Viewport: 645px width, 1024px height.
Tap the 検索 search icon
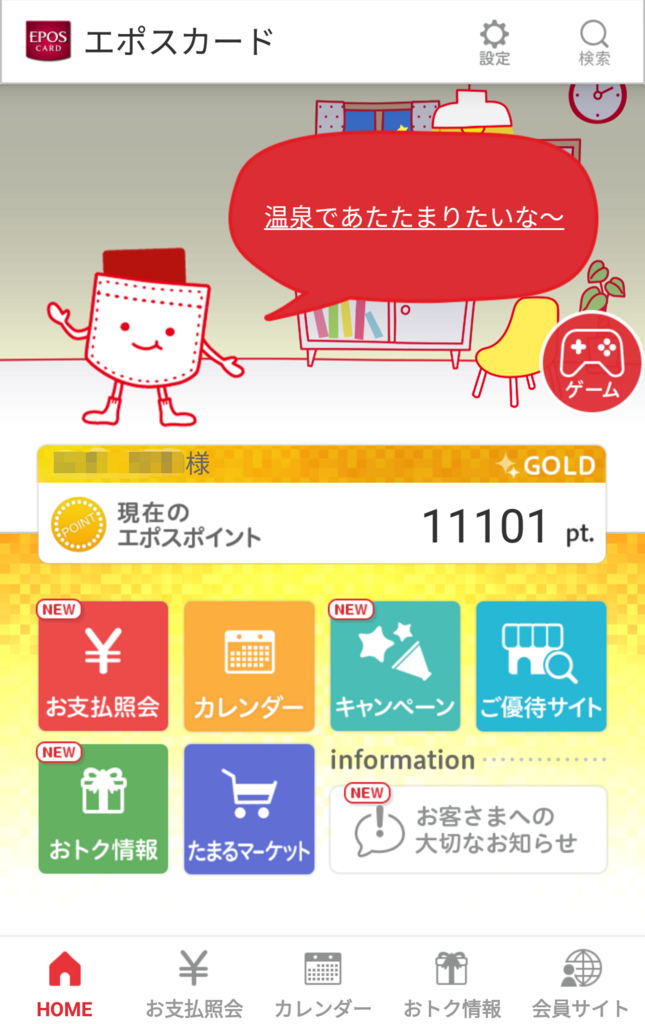594,42
